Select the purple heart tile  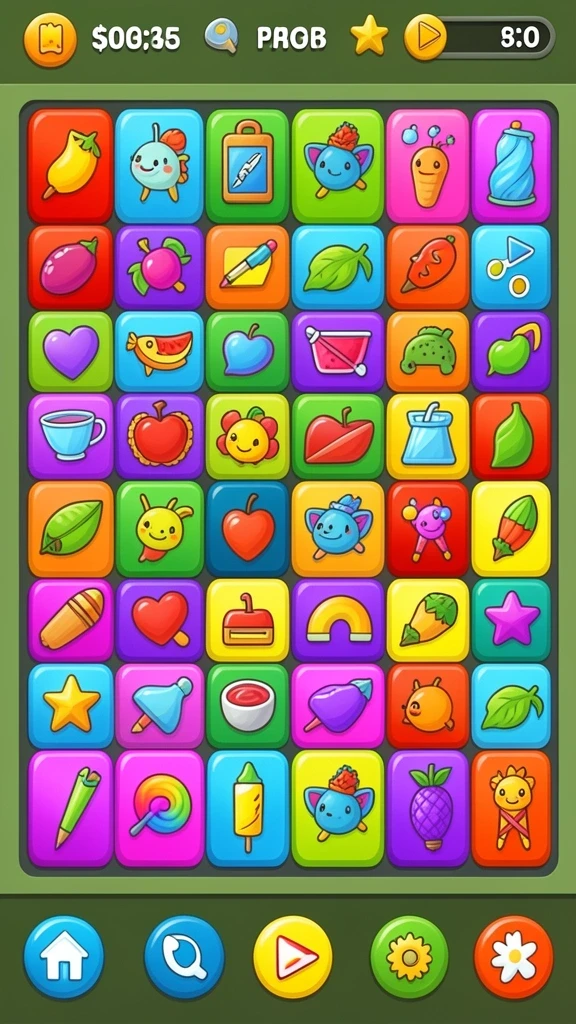pyautogui.click(x=71, y=351)
